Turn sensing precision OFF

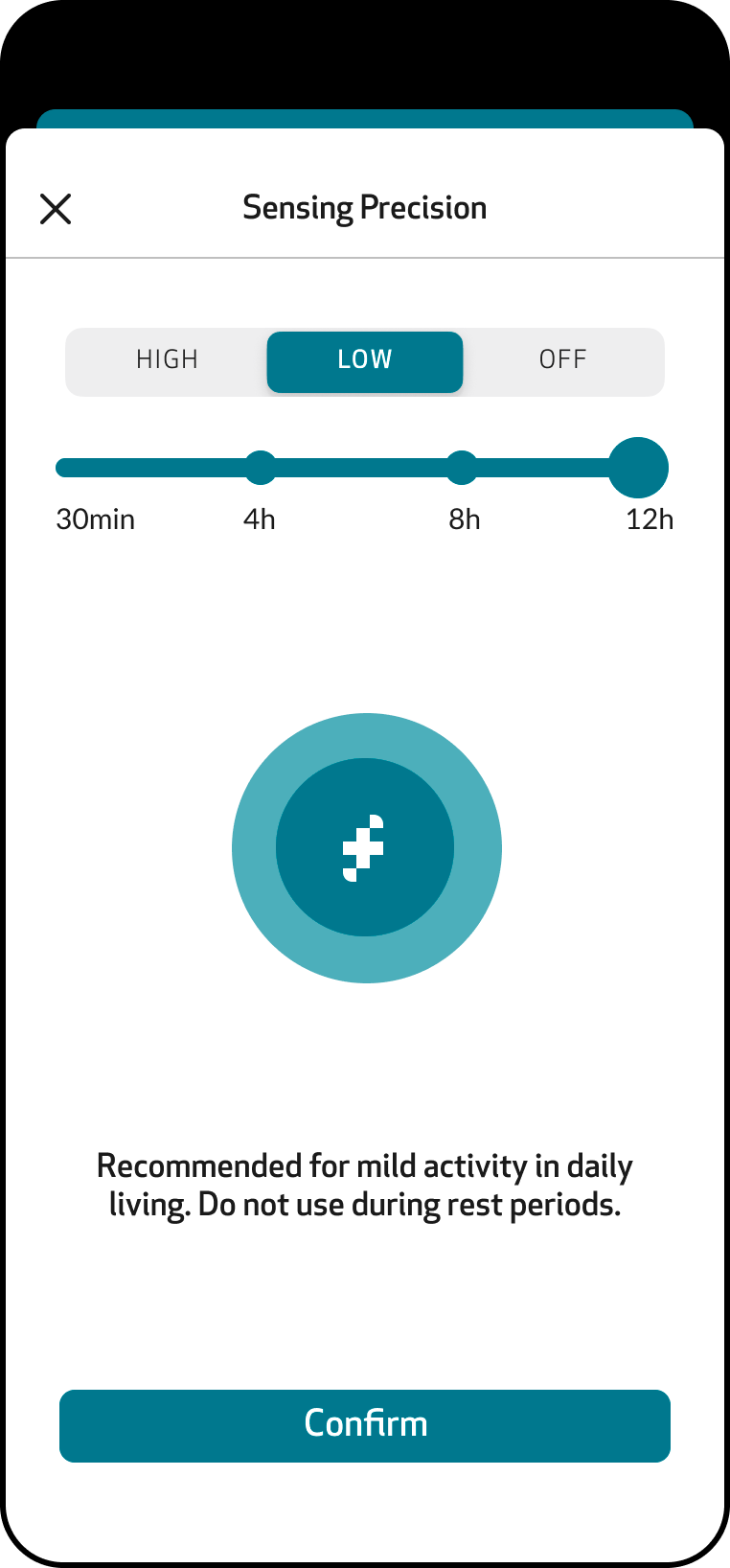point(562,360)
